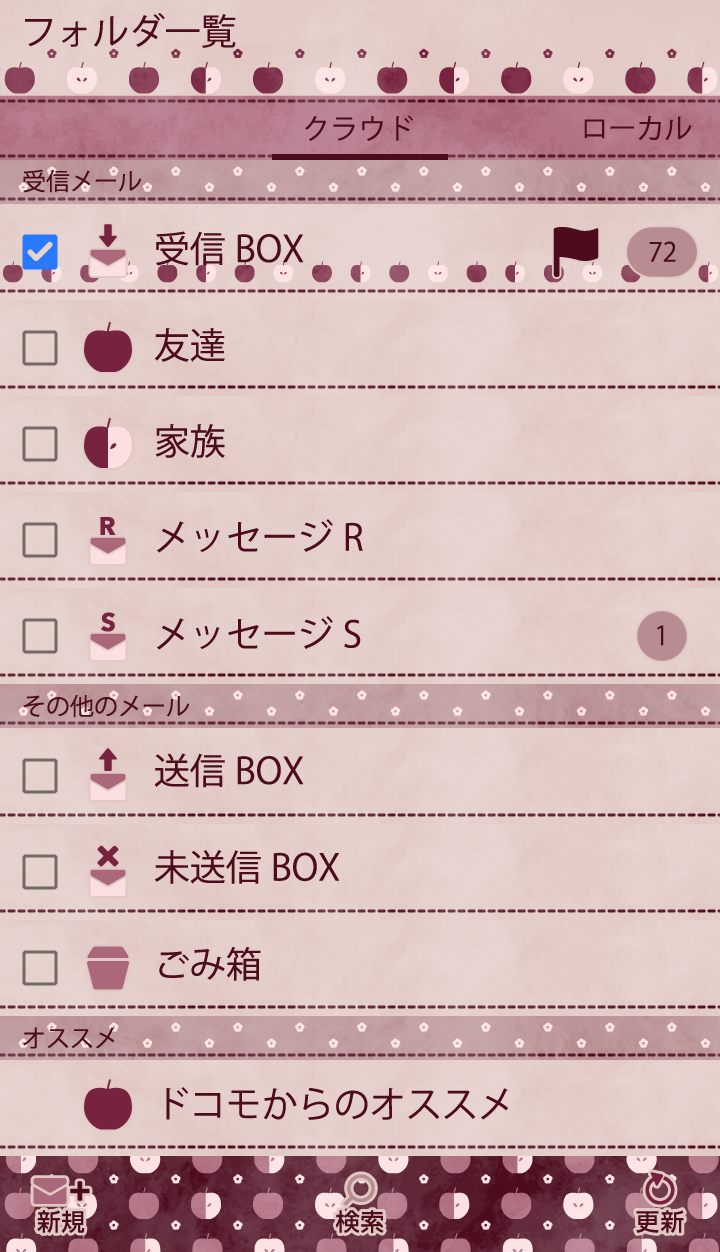Uncheck the 受信 BOX checkbox
Image resolution: width=720 pixels, height=1252 pixels.
[x=40, y=252]
